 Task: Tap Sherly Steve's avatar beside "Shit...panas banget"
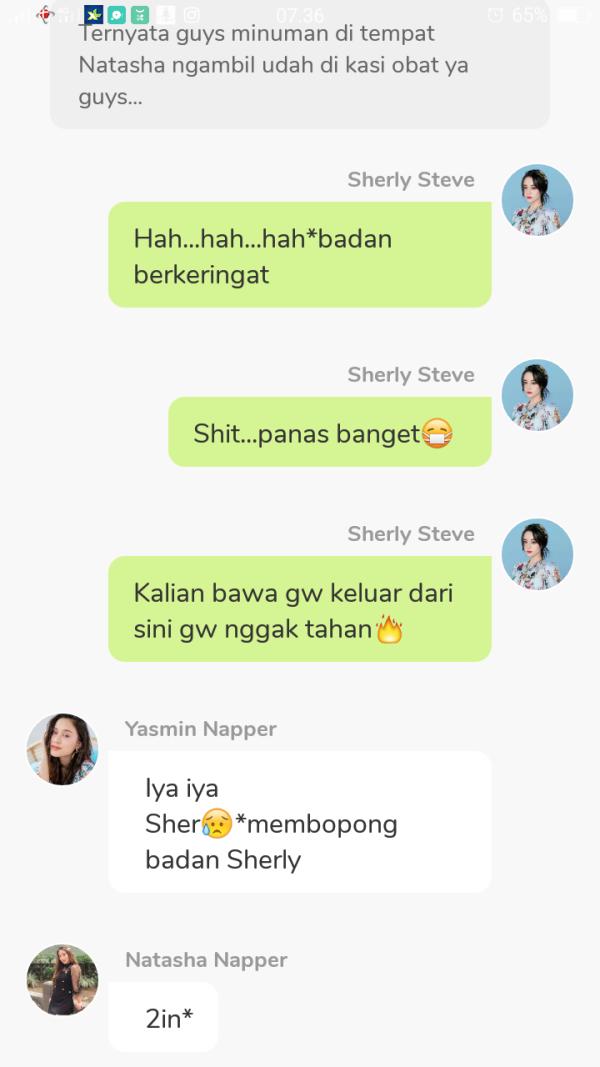click(x=537, y=395)
